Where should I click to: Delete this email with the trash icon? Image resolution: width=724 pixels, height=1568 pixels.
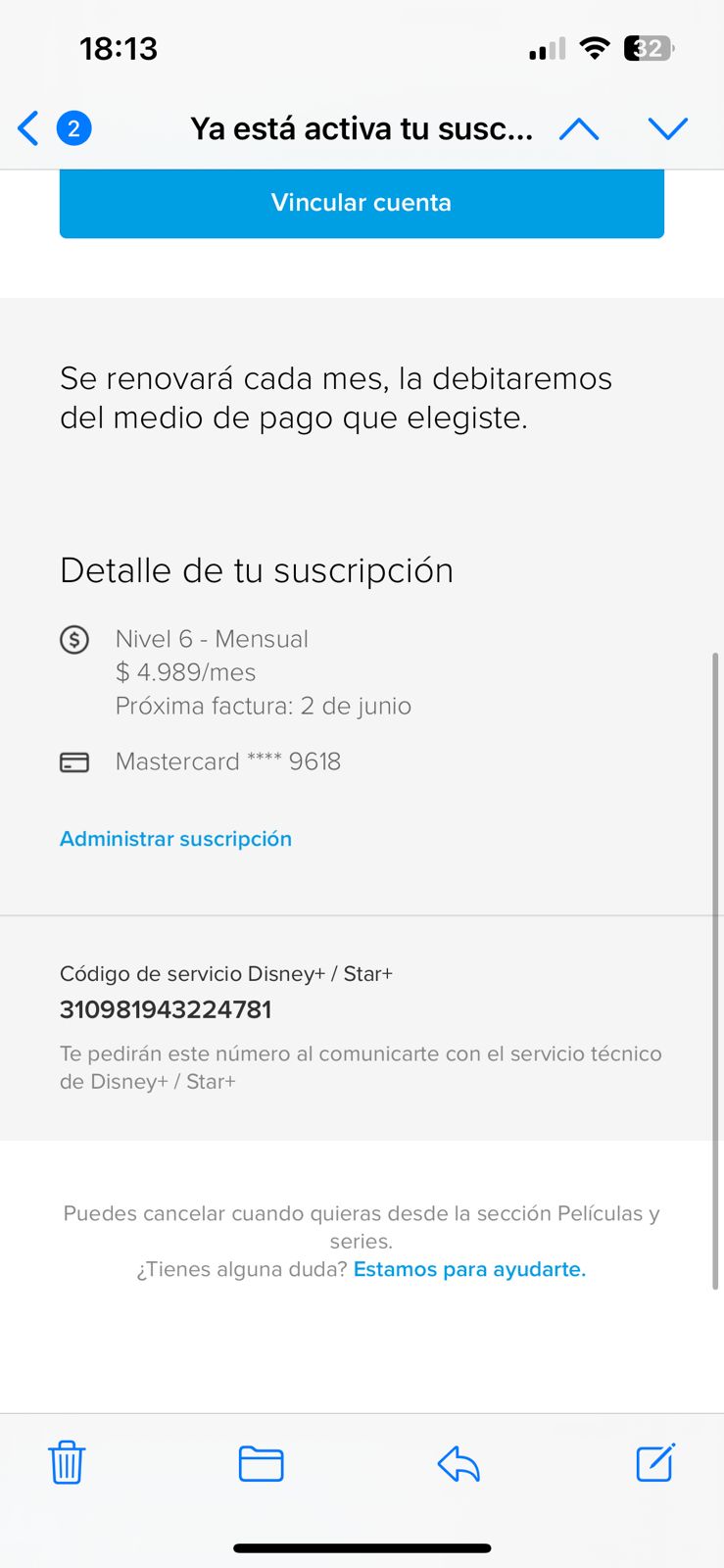[67, 1462]
